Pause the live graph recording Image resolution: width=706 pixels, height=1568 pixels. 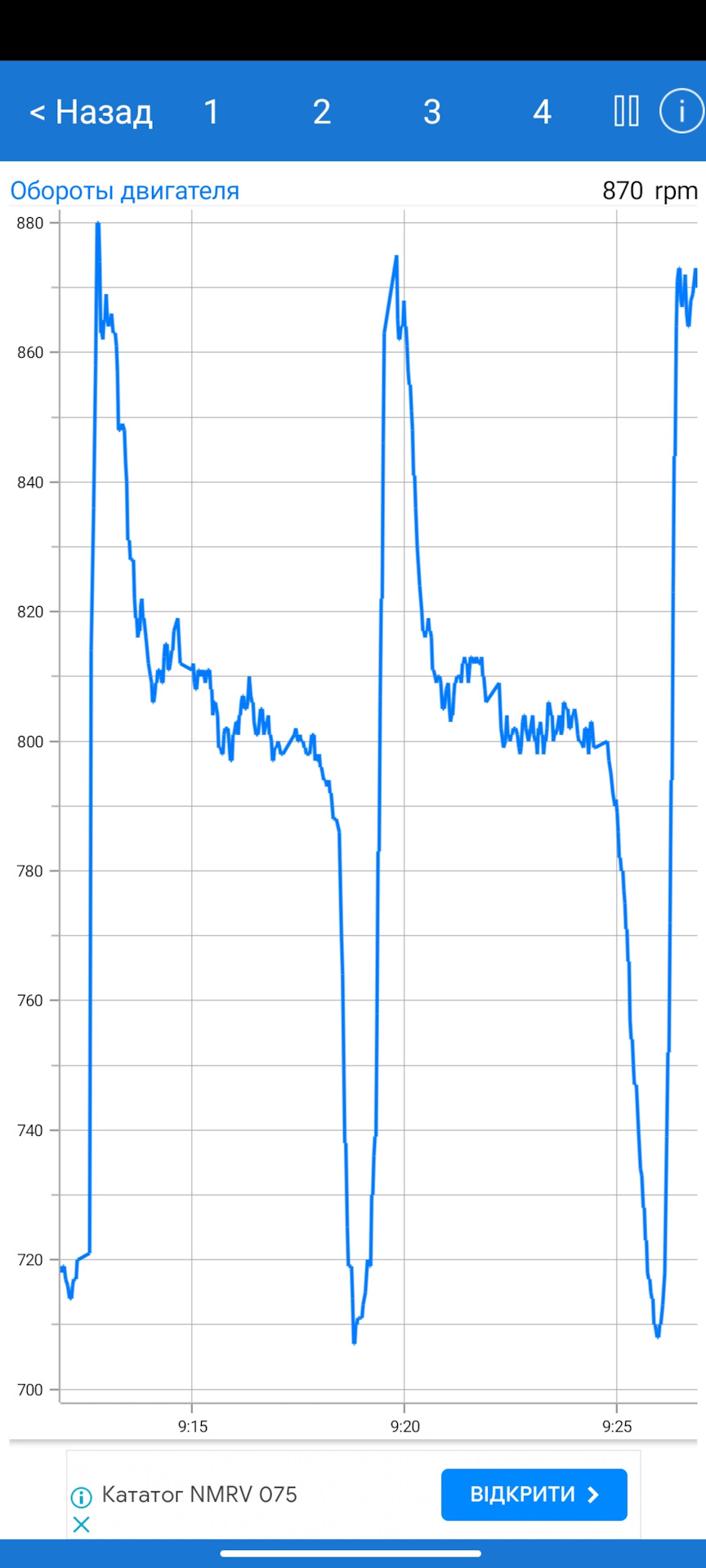point(627,111)
